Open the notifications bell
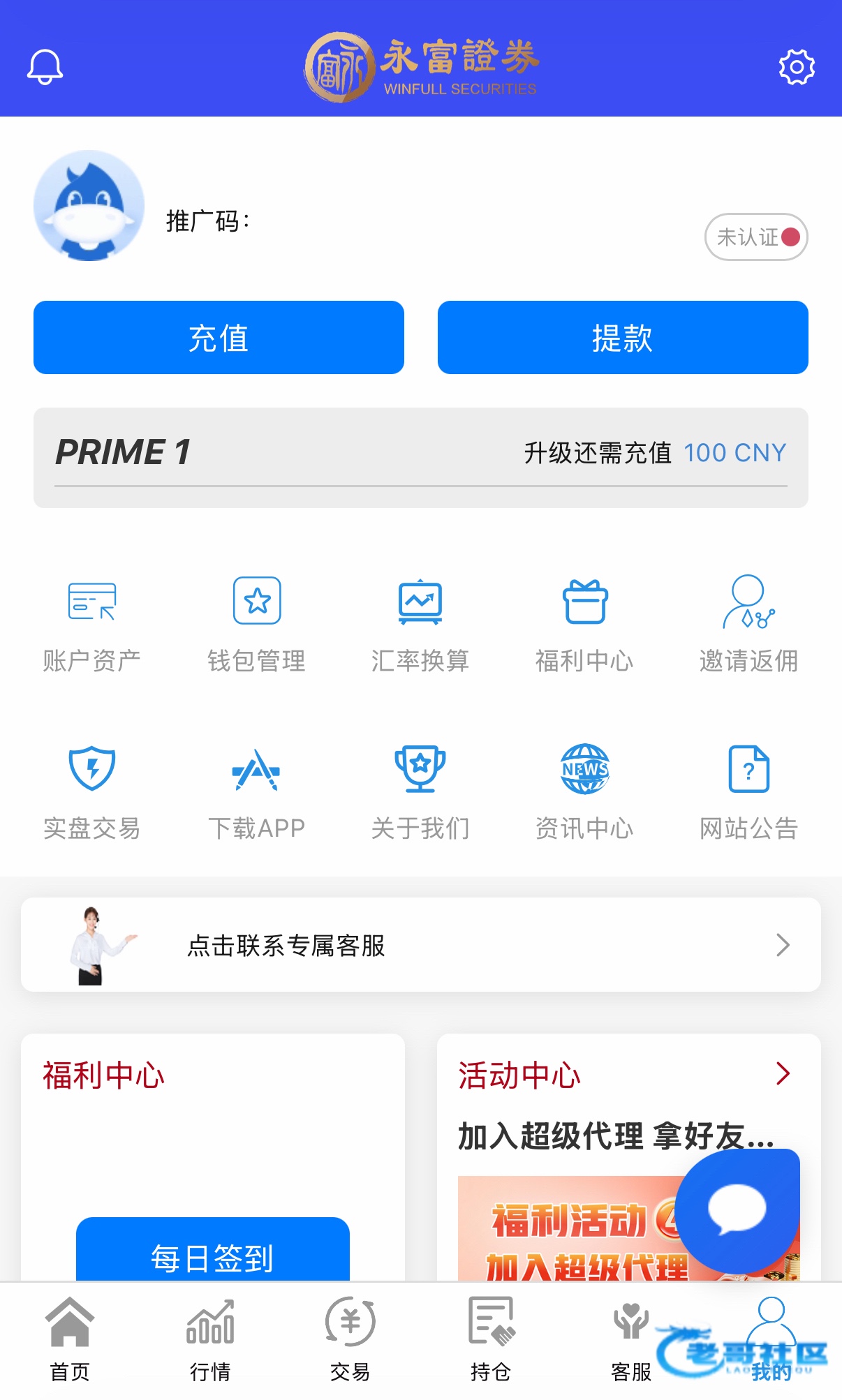The height and width of the screenshot is (1400, 842). point(45,67)
